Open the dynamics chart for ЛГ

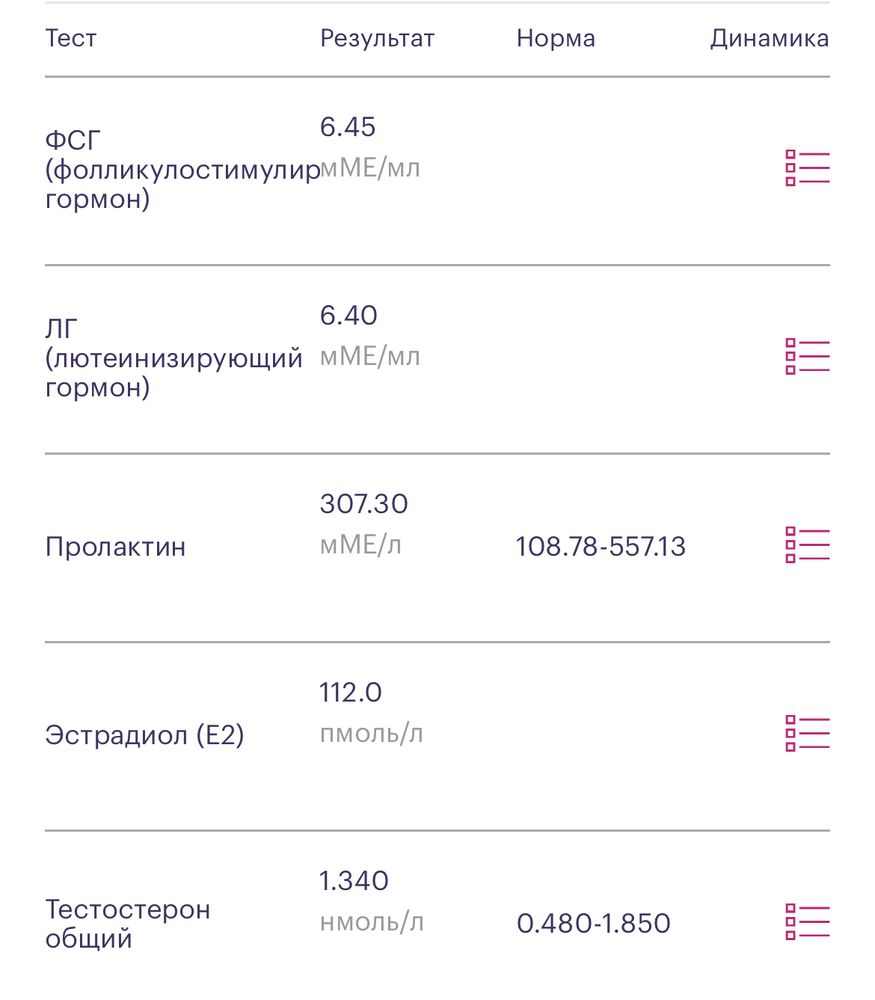coord(807,355)
